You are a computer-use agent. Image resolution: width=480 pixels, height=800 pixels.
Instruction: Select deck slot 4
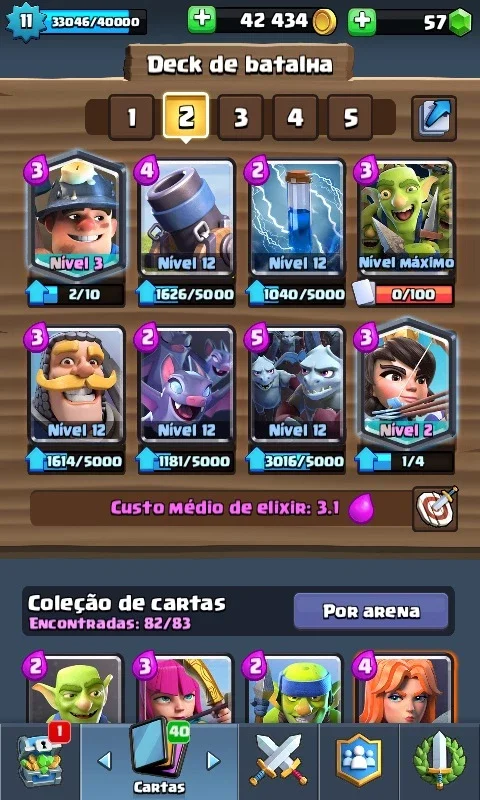[295, 118]
